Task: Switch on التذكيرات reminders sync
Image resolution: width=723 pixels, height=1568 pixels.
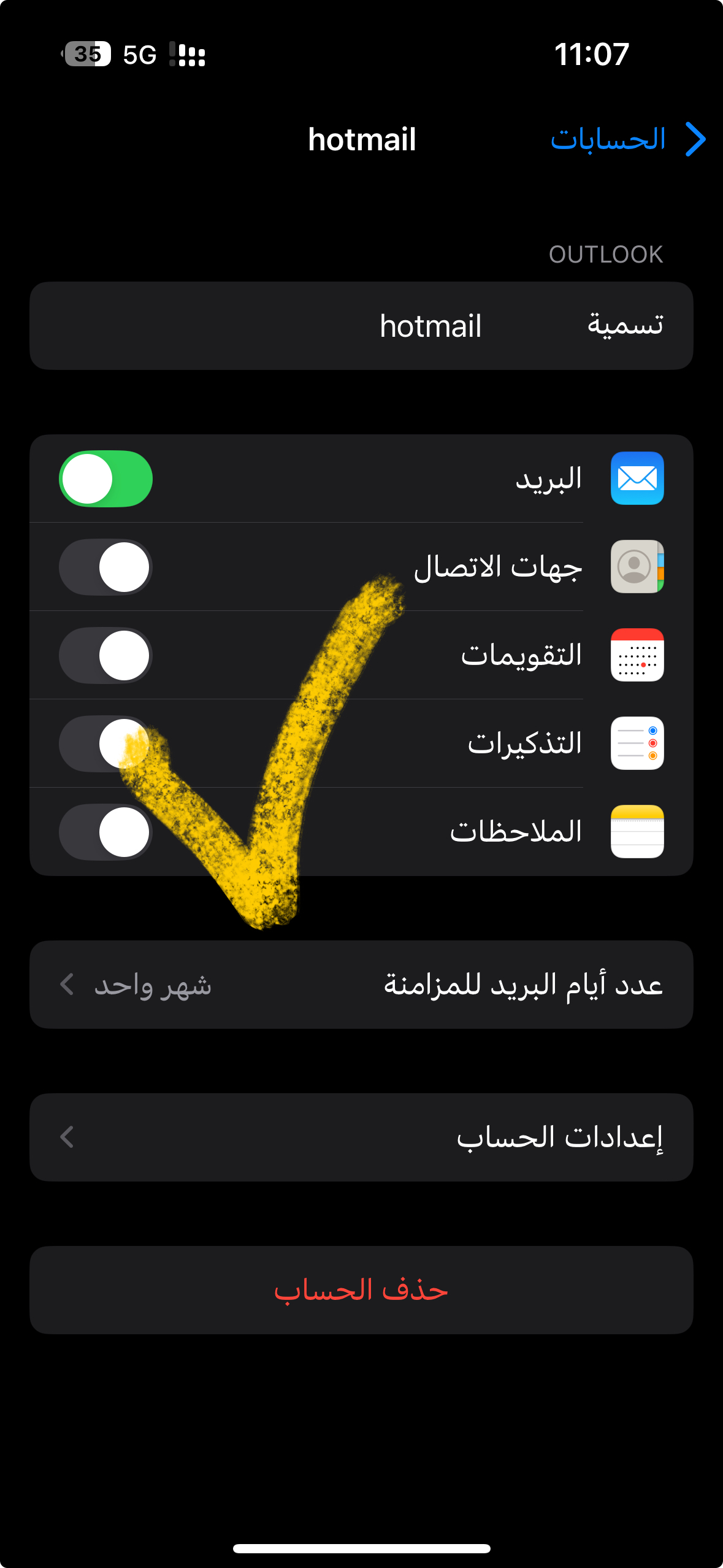Action: (105, 744)
